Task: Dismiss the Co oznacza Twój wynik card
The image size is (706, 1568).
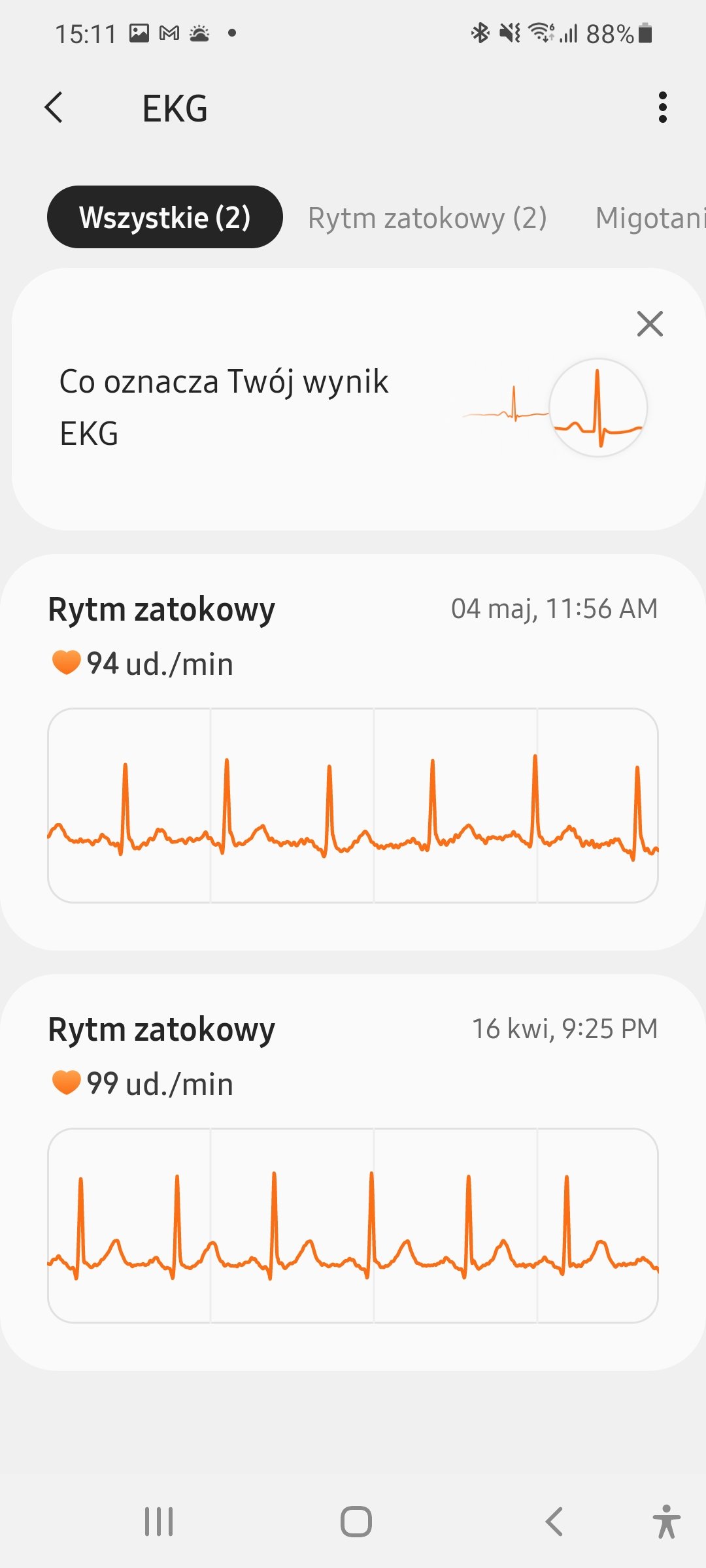Action: 650,324
